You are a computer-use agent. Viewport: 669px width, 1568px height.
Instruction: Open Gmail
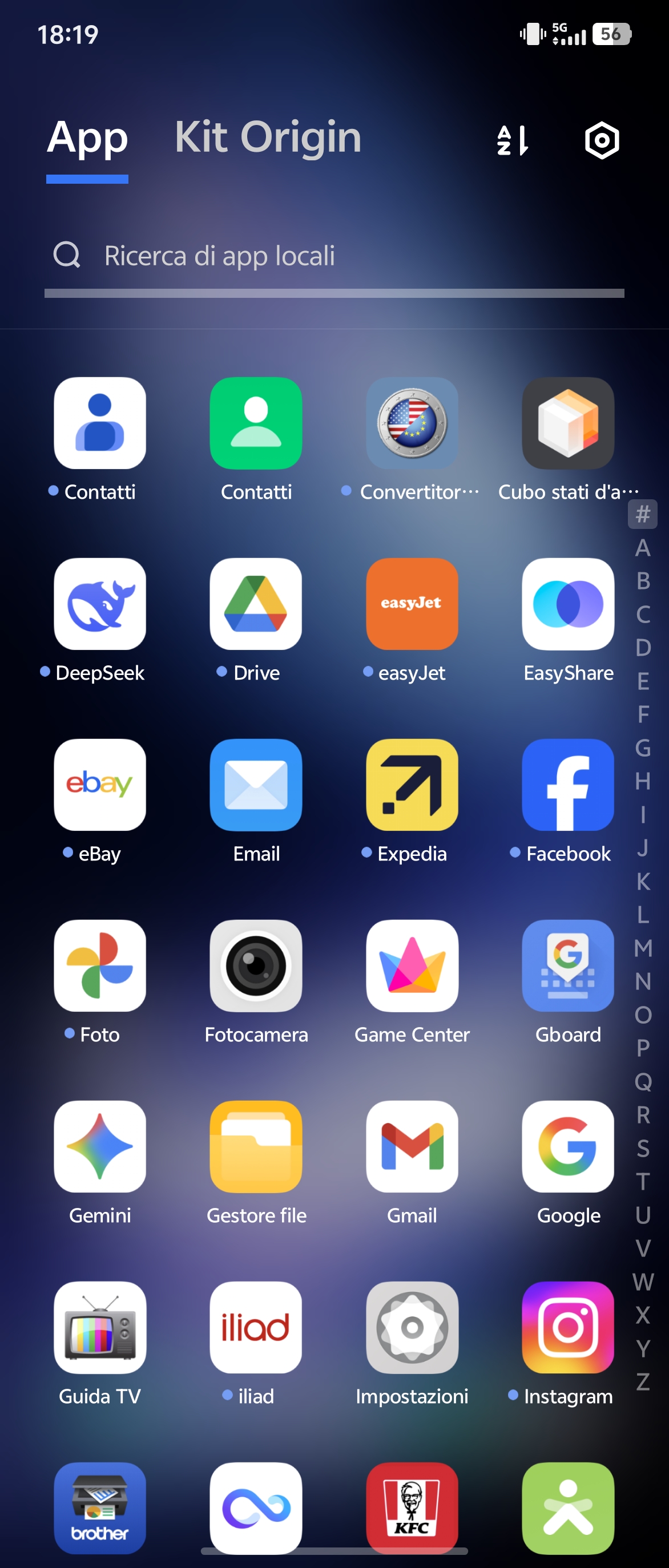(x=412, y=1146)
